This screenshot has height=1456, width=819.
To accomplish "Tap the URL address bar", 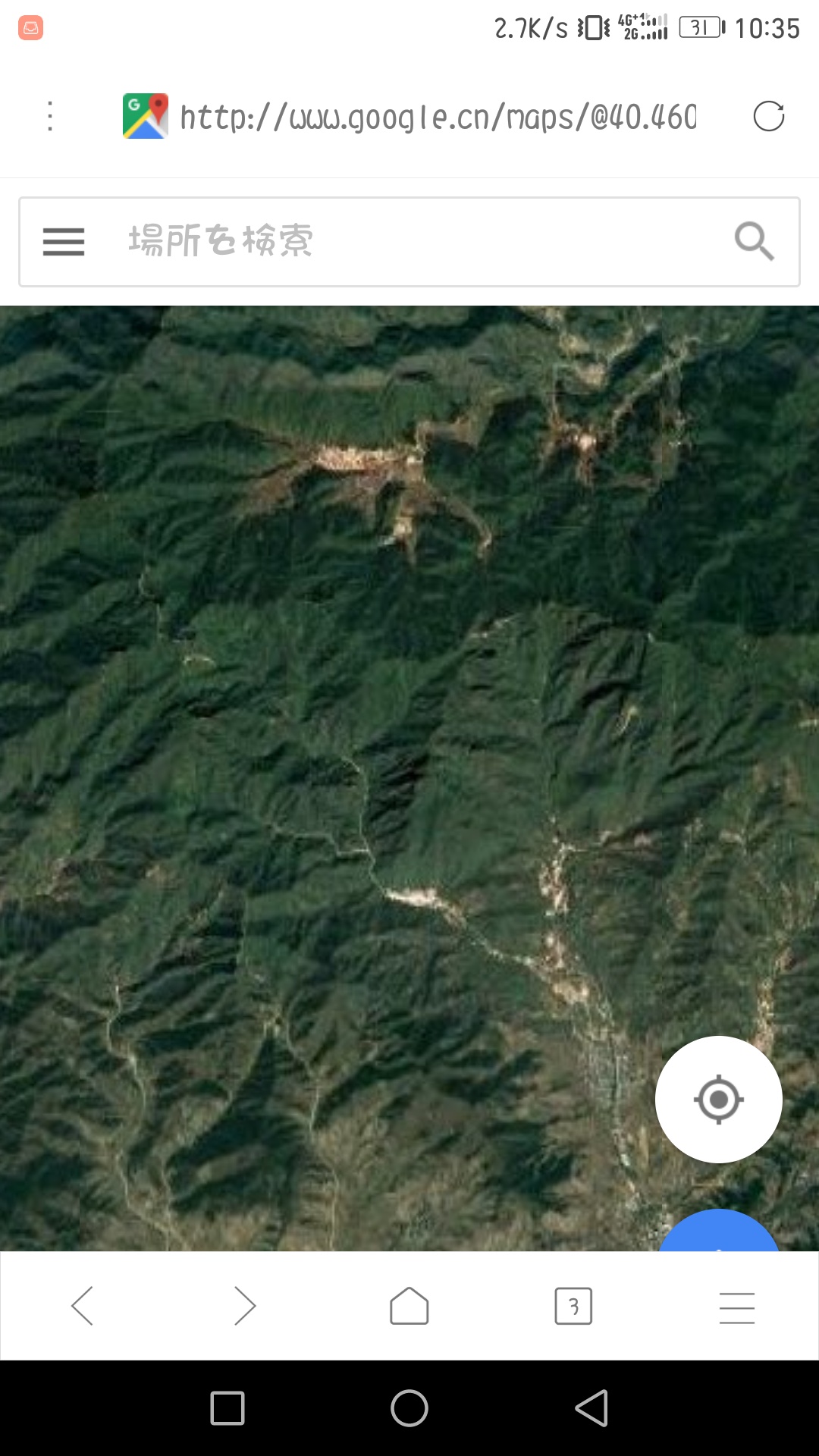I will coord(438,118).
